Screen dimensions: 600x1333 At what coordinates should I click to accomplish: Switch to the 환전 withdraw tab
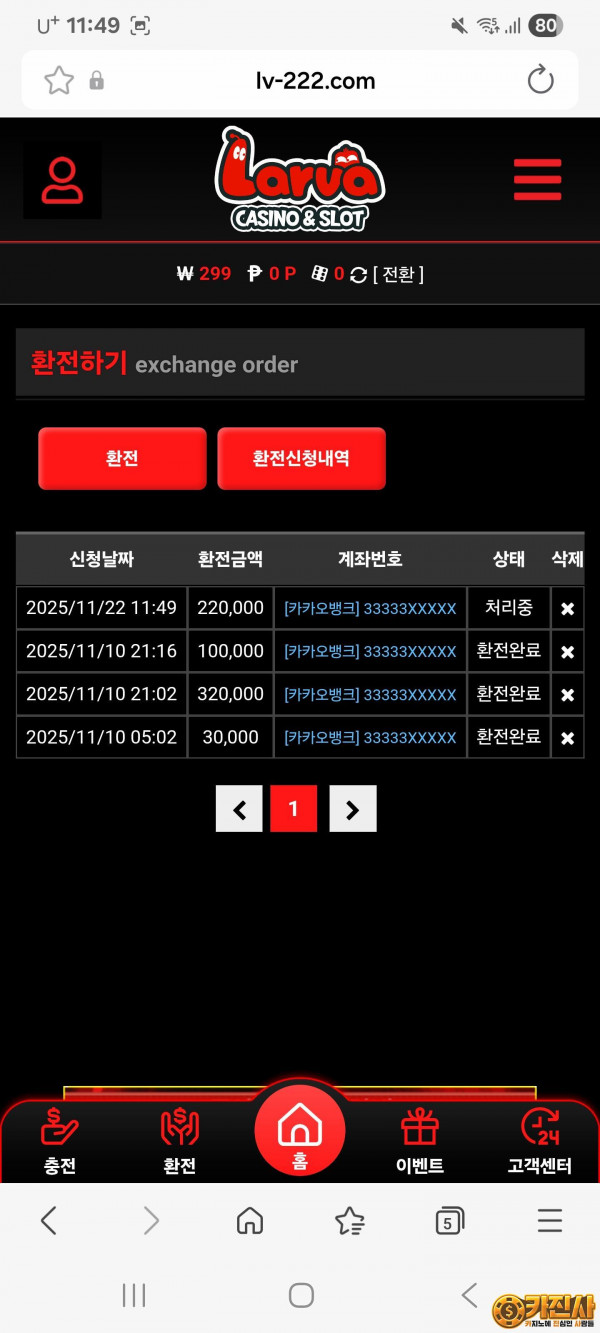point(180,1142)
